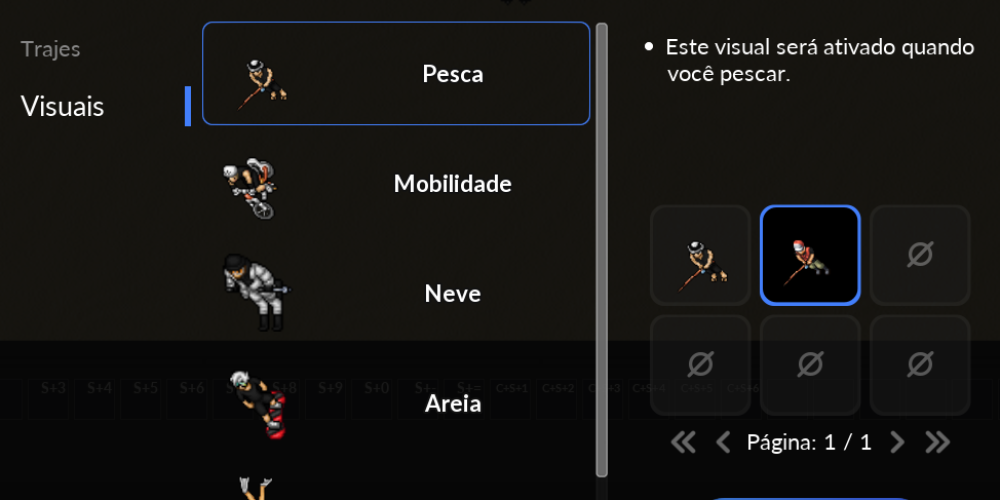
Task: Switch to the Trajes tab
Action: pyautogui.click(x=50, y=49)
